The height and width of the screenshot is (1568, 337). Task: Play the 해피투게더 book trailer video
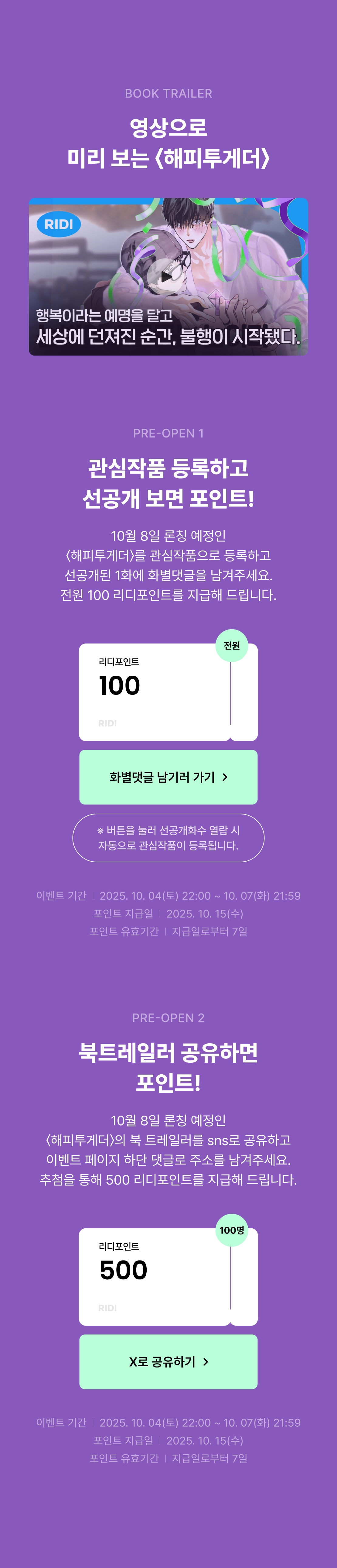167,276
